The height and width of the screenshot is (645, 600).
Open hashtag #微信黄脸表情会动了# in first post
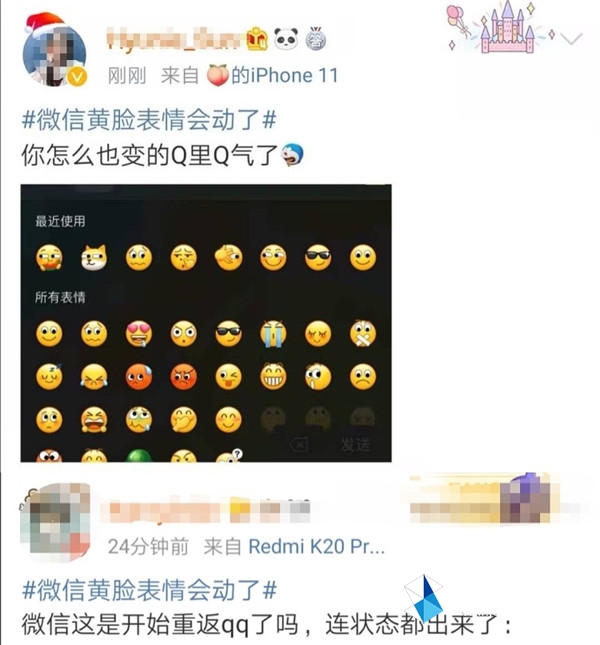[x=148, y=121]
